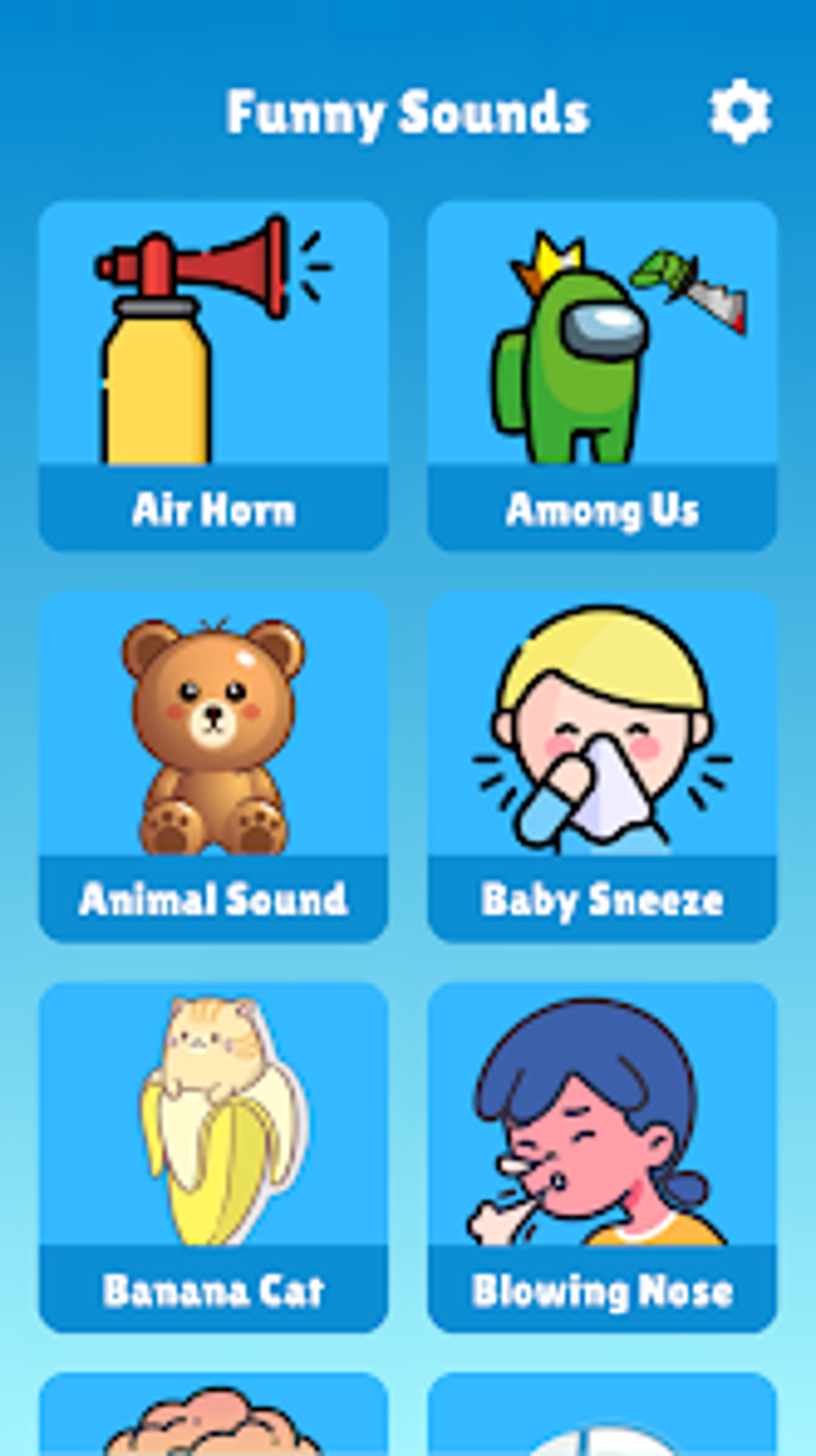Tap the Funny Sounds title
Image resolution: width=816 pixels, height=1456 pixels.
pyautogui.click(x=408, y=112)
